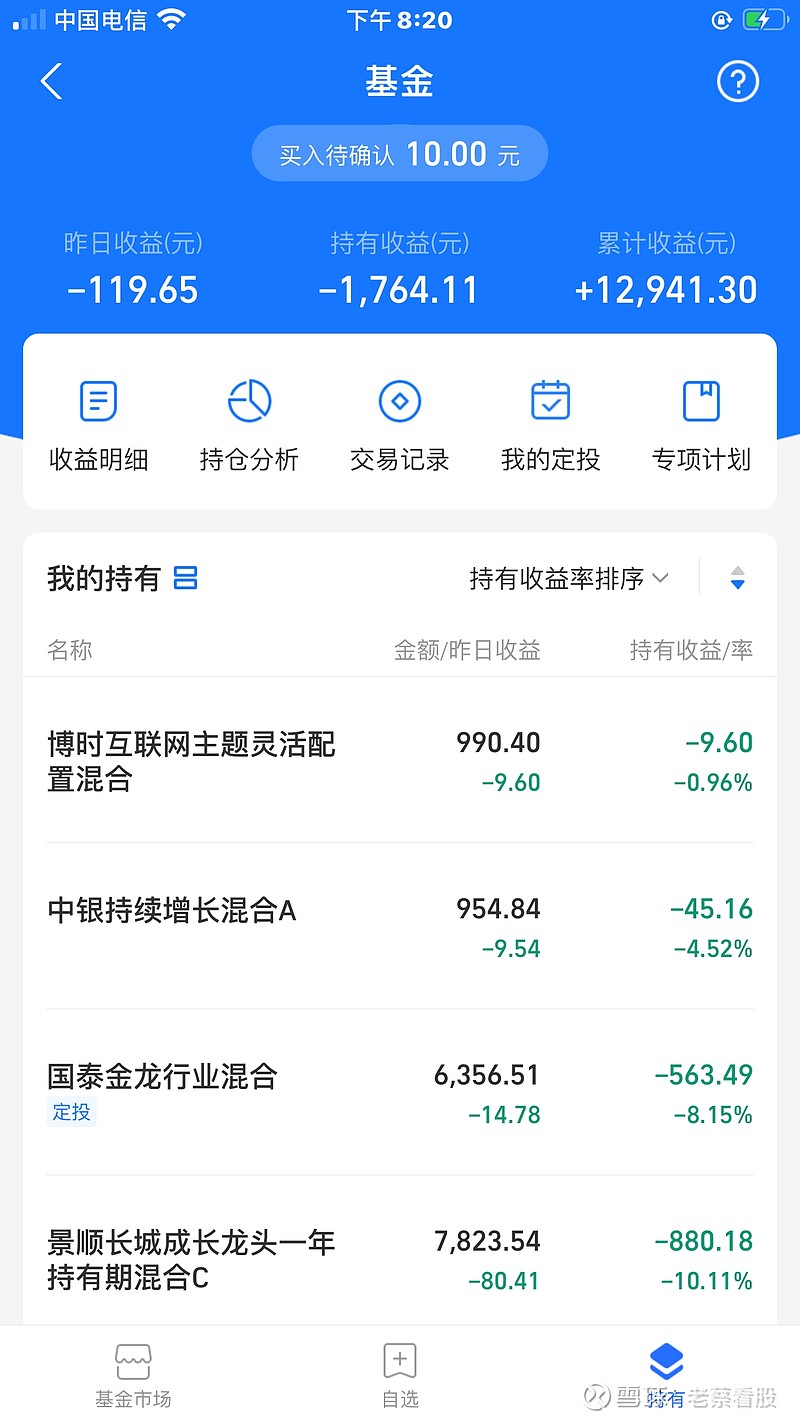Open 收益明细
800x1422 pixels.
[99, 426]
